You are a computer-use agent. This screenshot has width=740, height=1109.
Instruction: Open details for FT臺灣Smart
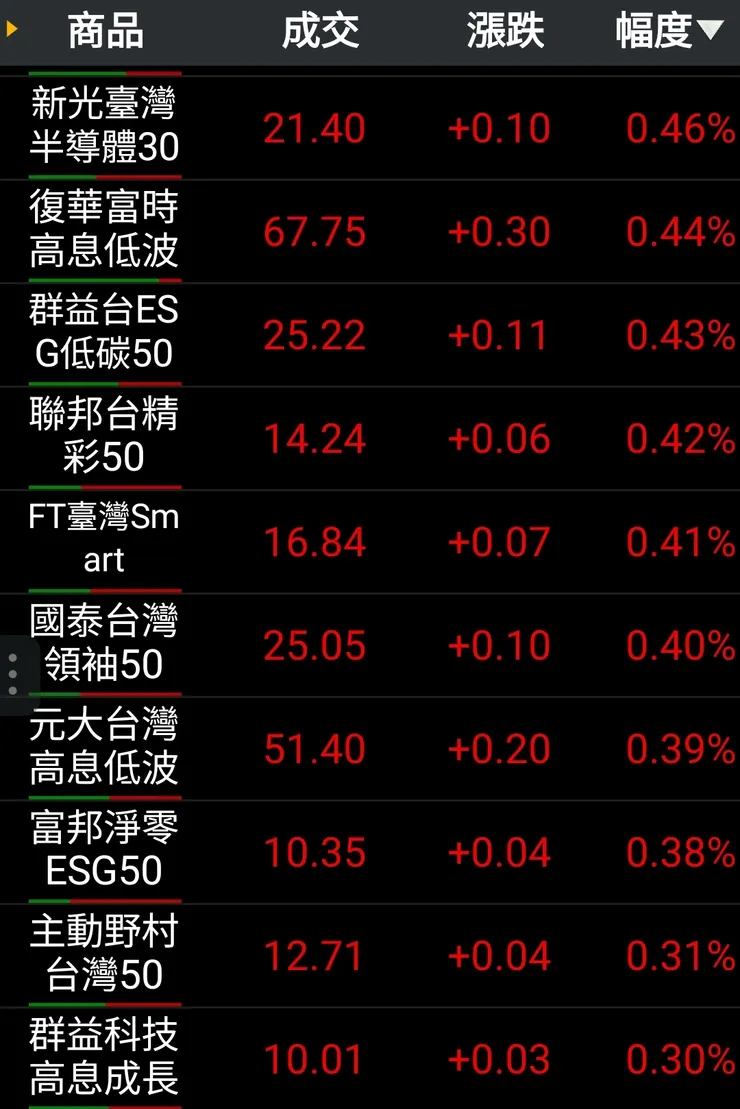[105, 540]
